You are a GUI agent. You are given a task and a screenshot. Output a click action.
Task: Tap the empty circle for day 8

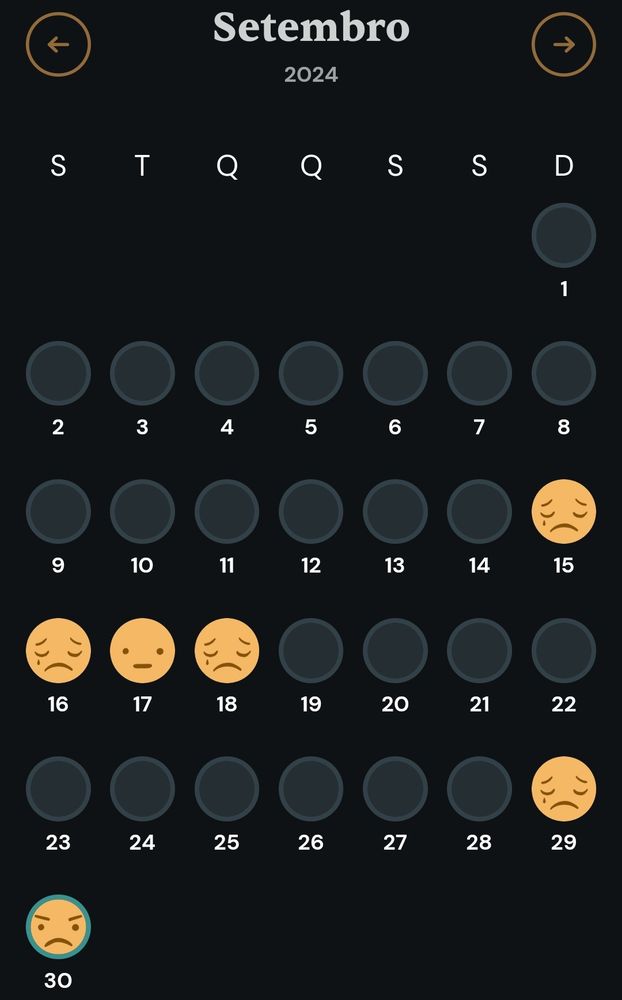[x=564, y=374]
